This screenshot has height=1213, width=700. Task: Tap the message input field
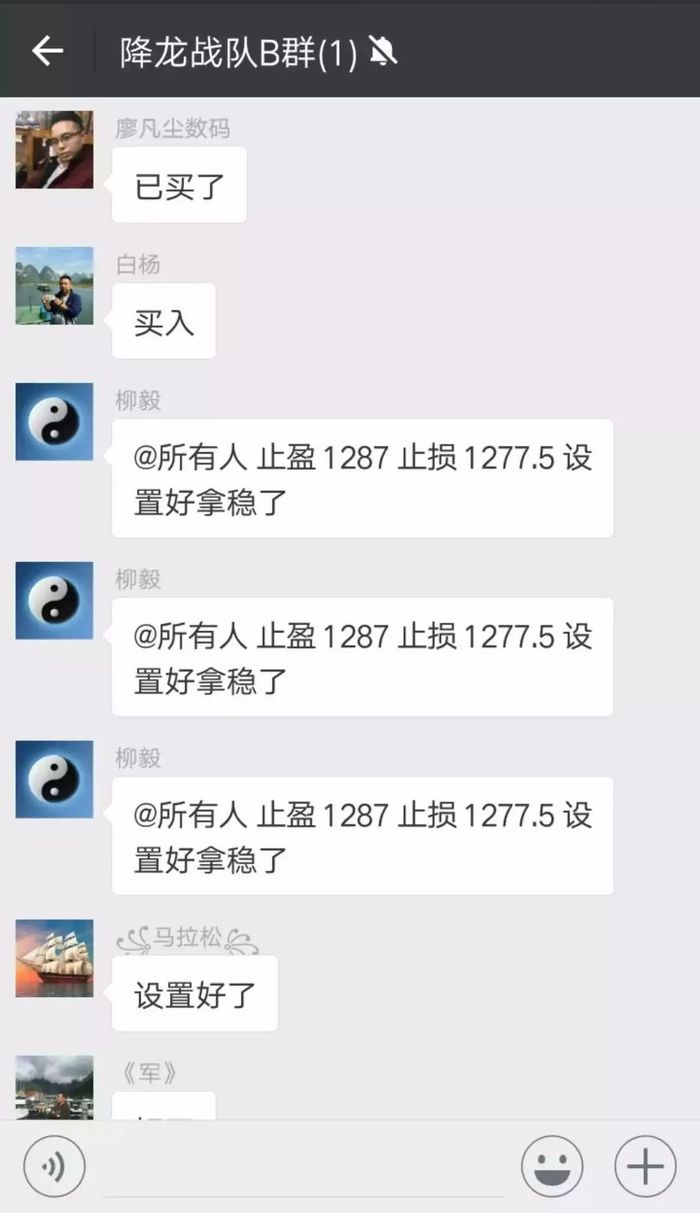click(x=303, y=1166)
